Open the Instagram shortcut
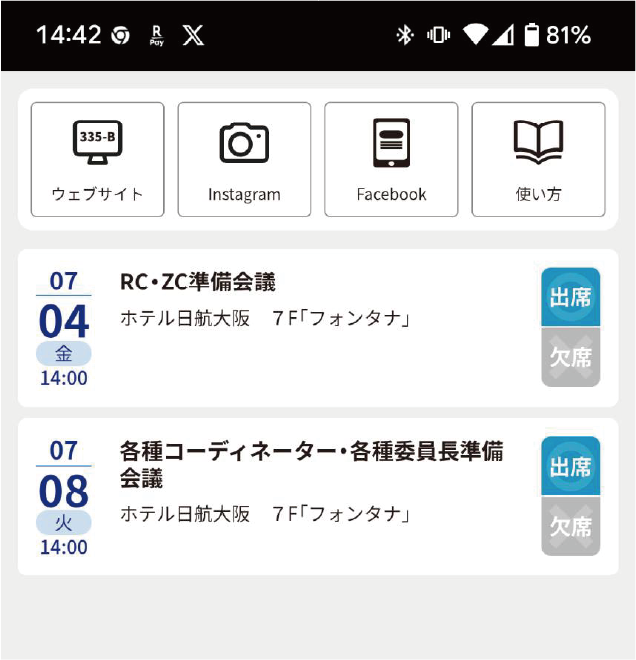Screen dimensions: 636x660 [244, 159]
